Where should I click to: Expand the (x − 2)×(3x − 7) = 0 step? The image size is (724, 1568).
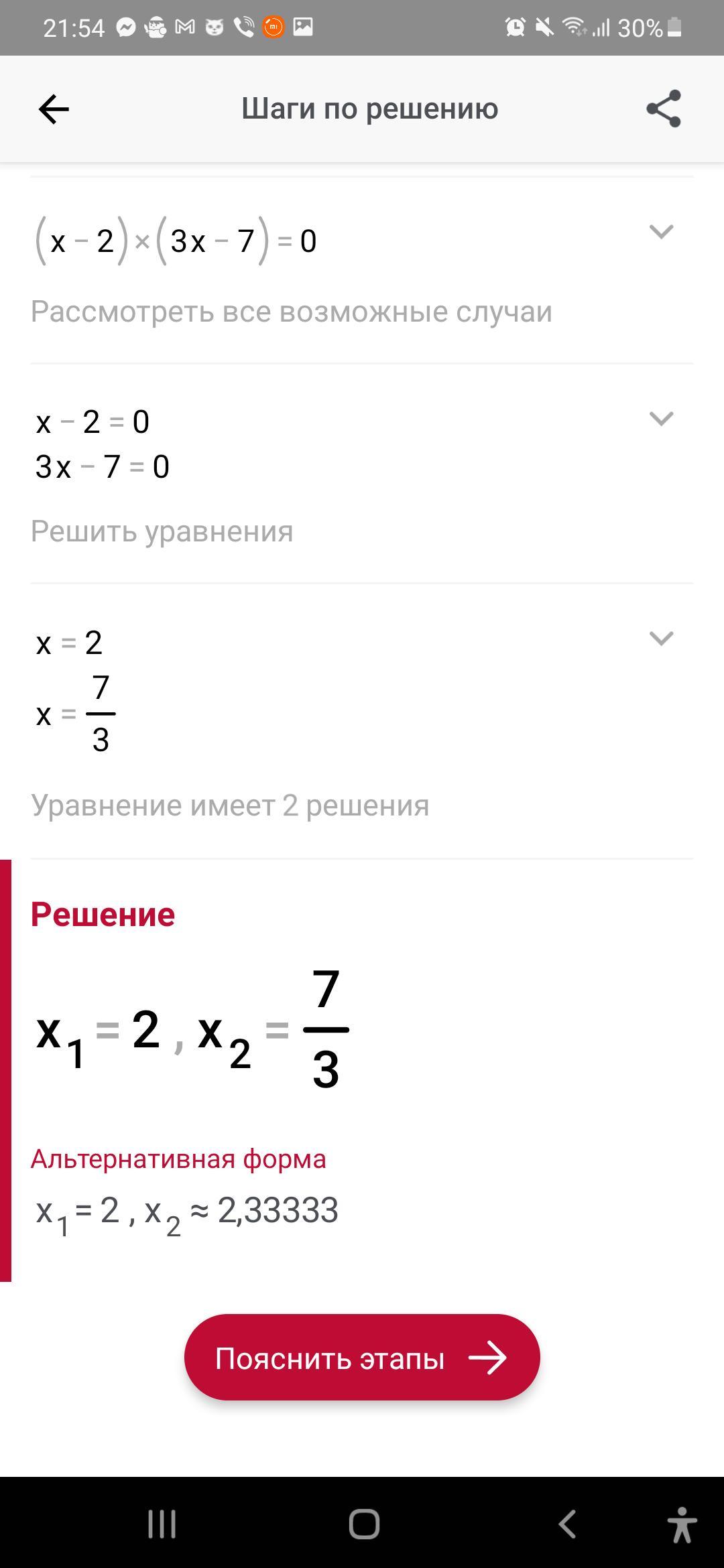point(661,232)
